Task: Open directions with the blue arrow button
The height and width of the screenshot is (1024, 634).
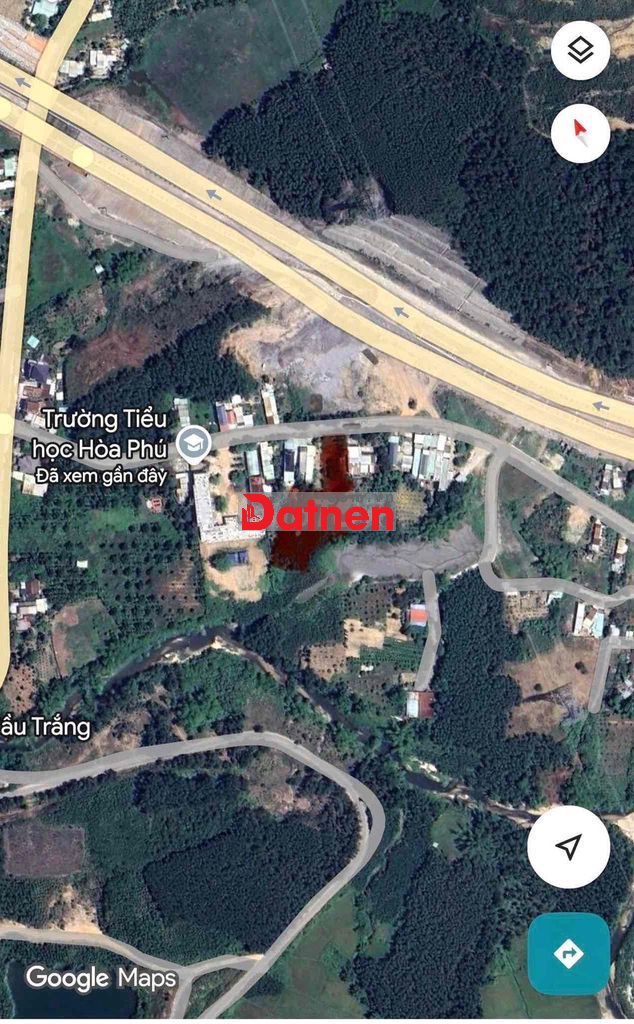Action: [x=568, y=954]
